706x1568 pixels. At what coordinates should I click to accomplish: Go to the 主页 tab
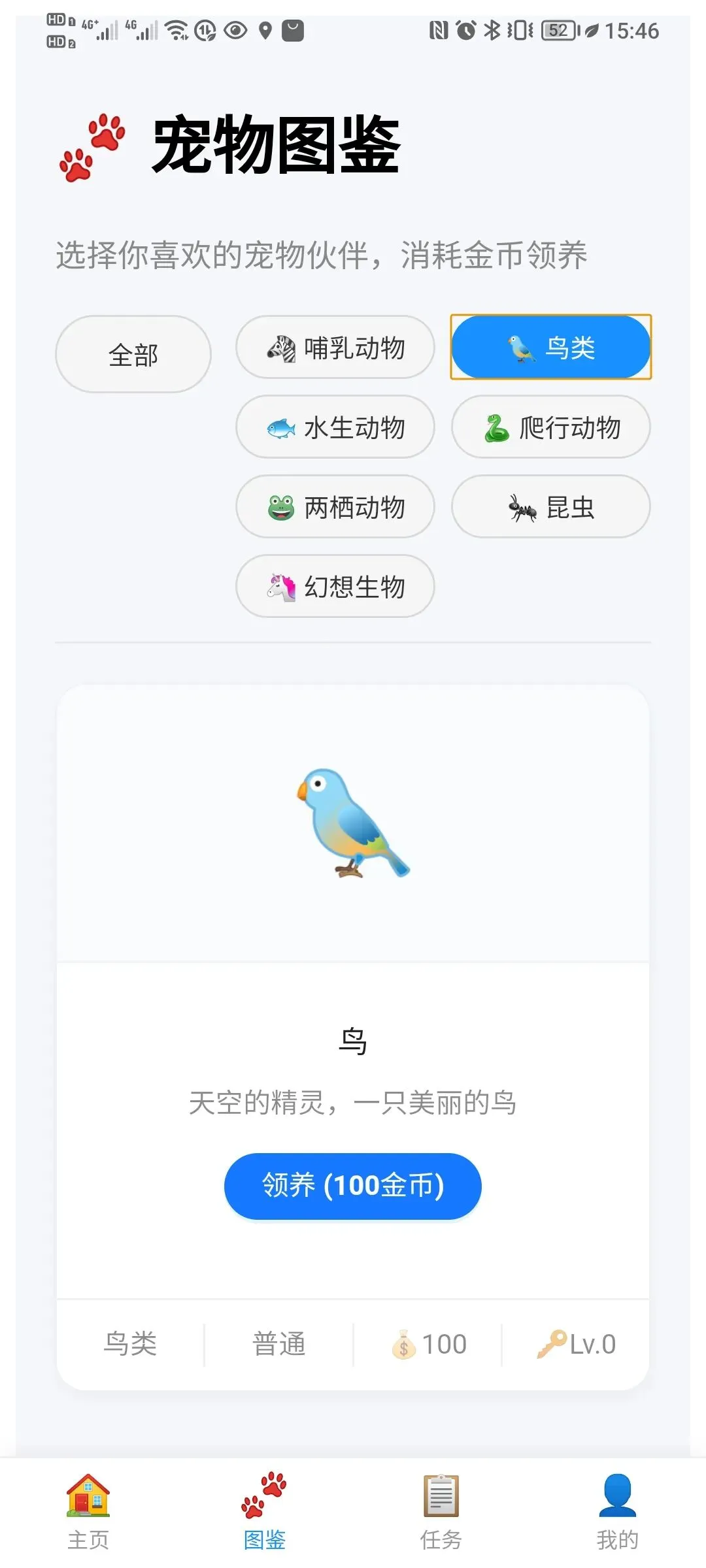pyautogui.click(x=88, y=1512)
